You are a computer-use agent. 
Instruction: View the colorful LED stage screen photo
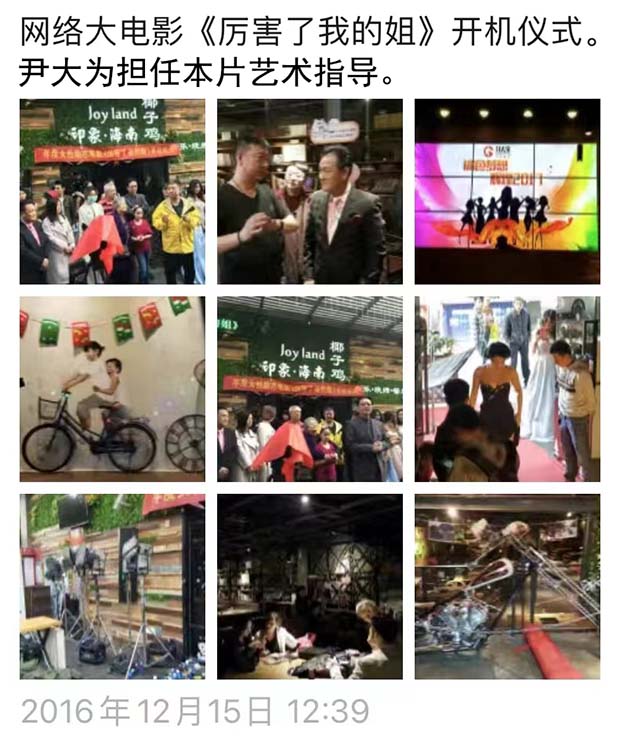(507, 192)
